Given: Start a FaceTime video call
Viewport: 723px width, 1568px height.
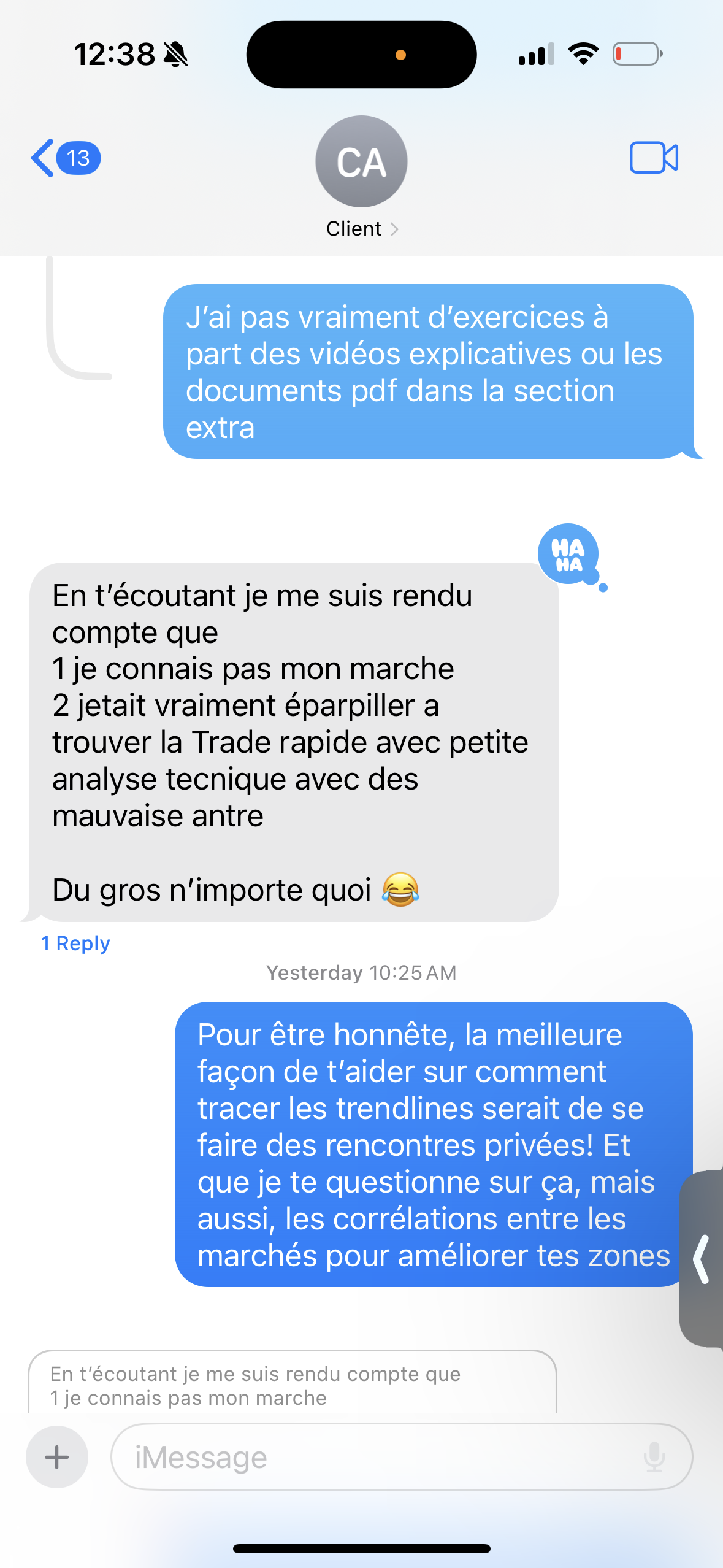Looking at the screenshot, I should (x=653, y=158).
